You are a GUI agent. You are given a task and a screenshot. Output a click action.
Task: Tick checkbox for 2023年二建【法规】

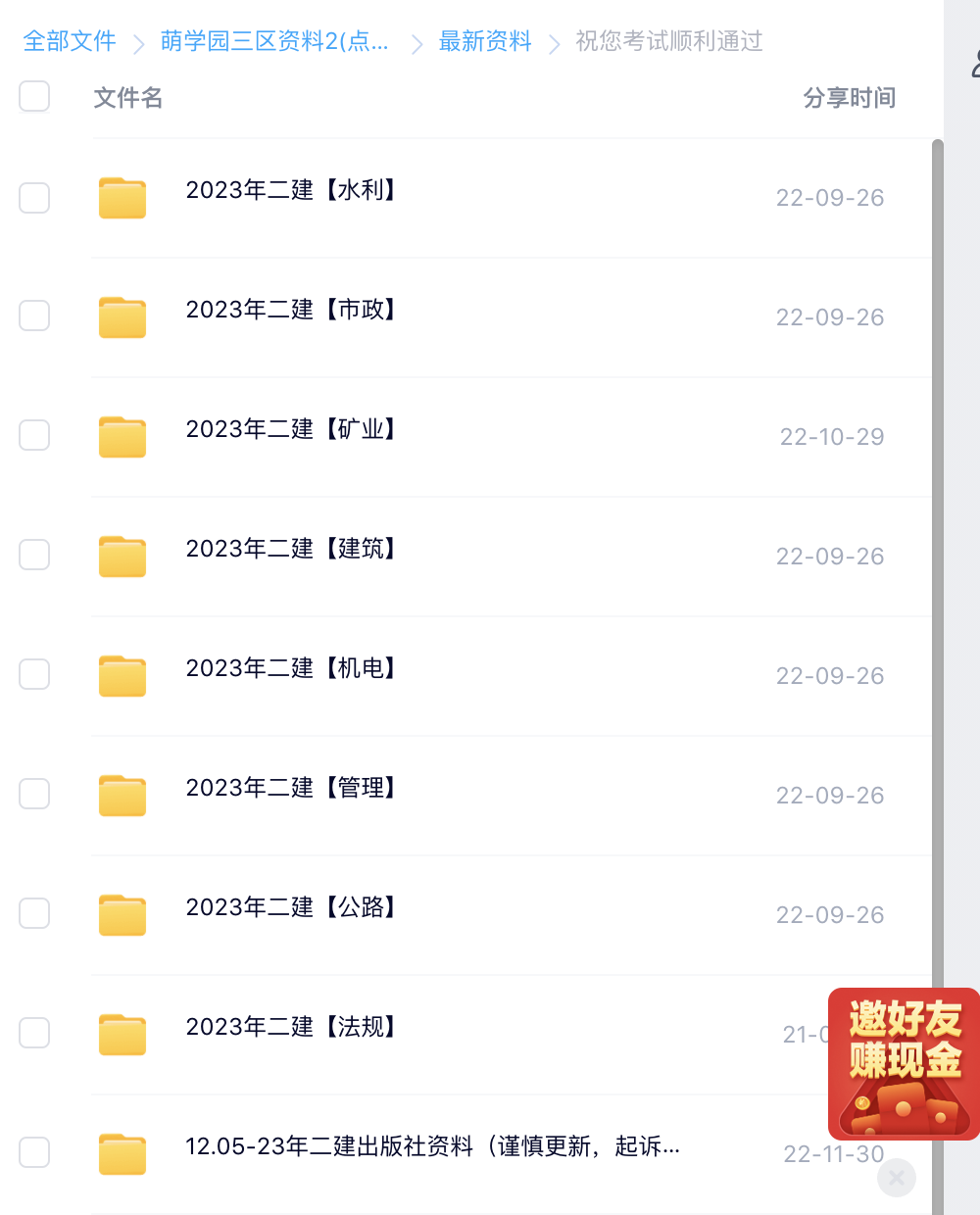(34, 1033)
